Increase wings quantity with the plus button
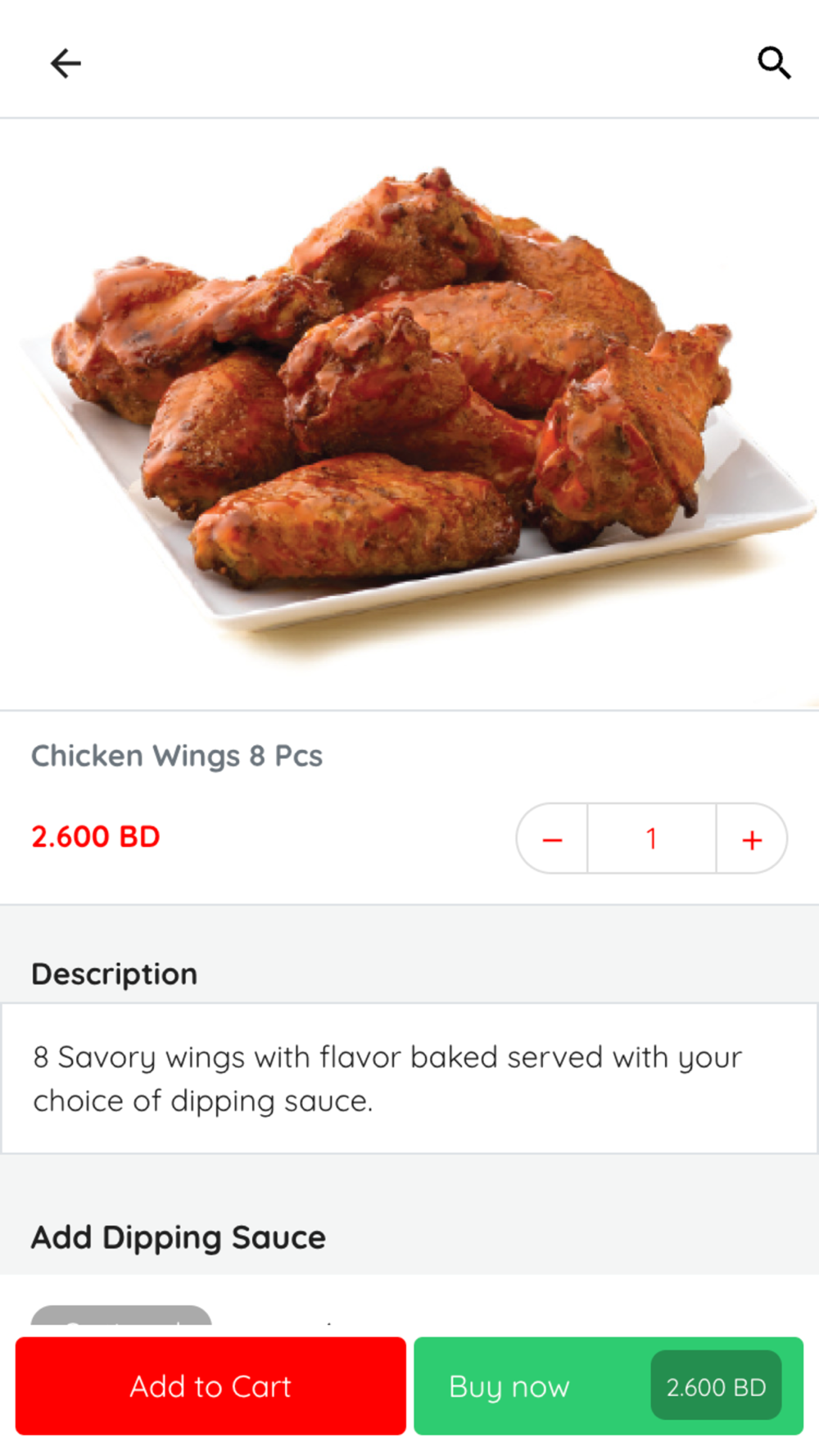Screen dimensions: 819x1456 [752, 839]
